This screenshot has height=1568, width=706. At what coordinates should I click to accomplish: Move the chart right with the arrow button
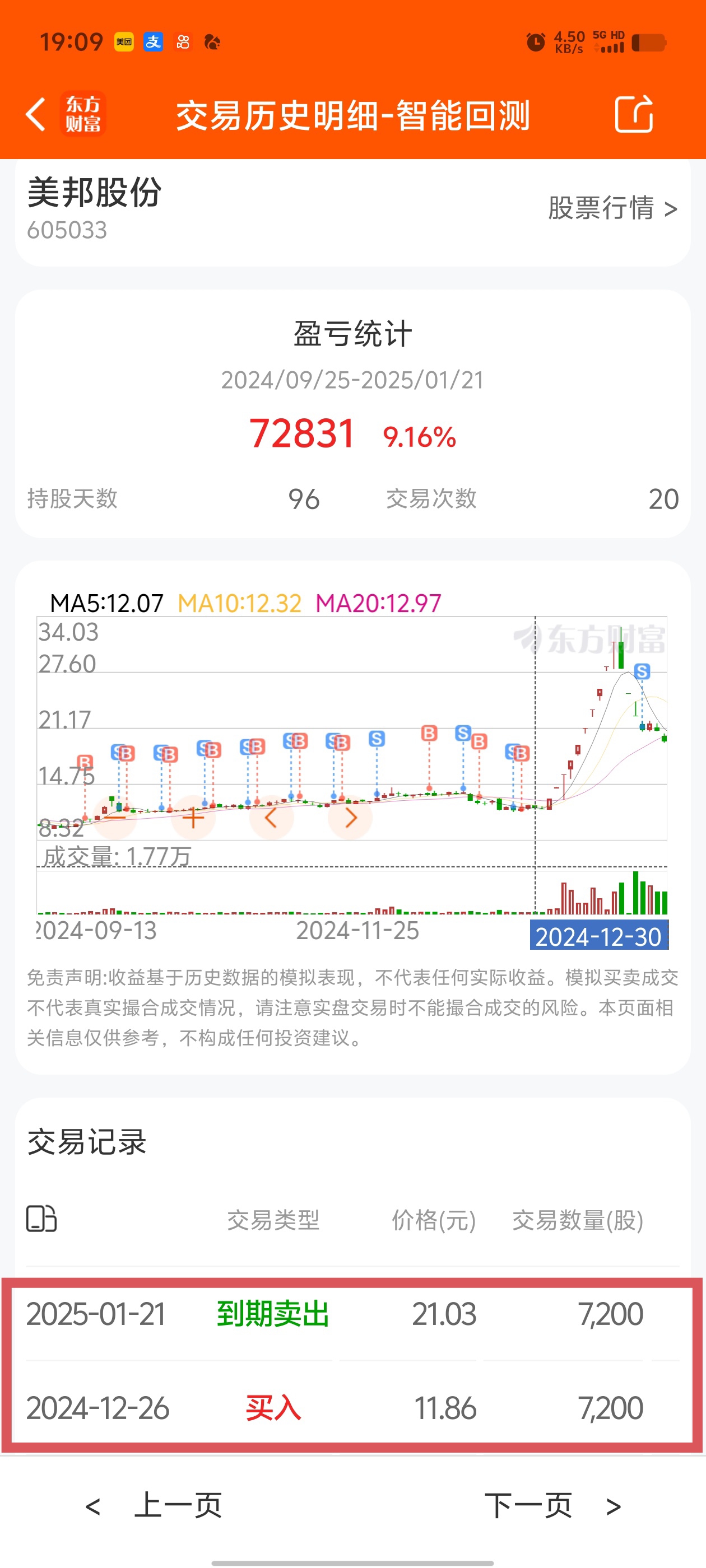click(350, 818)
